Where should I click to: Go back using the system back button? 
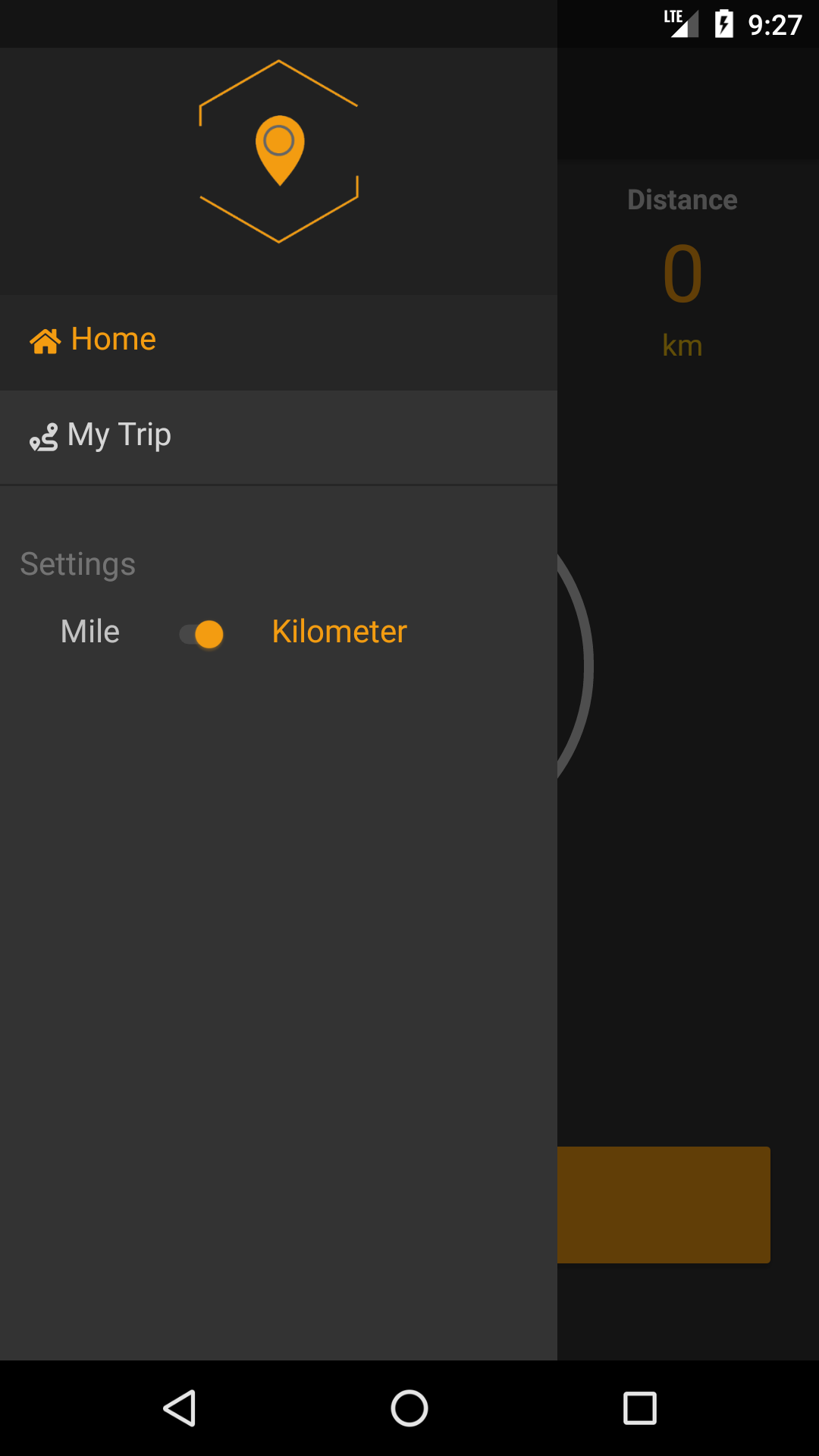pos(180,1408)
